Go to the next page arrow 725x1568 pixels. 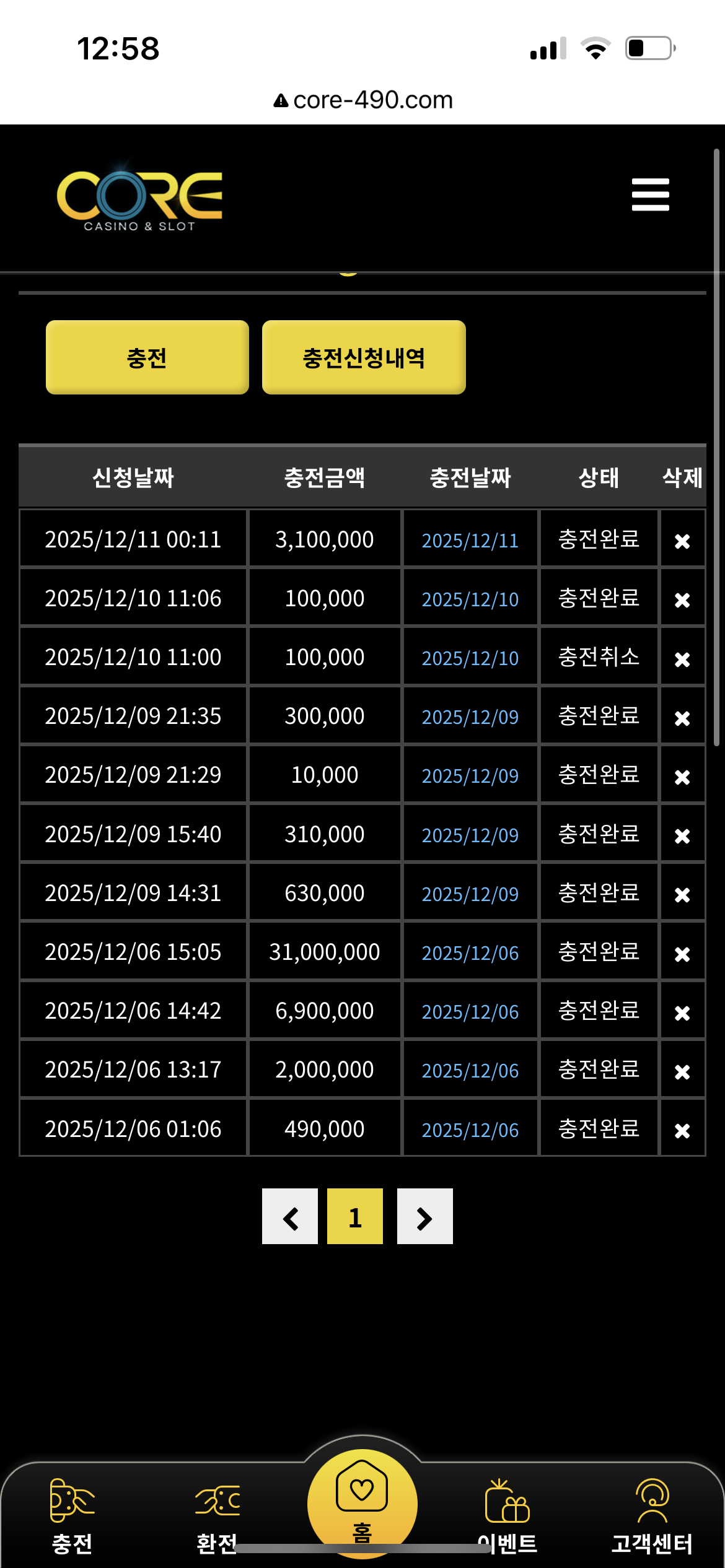tap(424, 1216)
